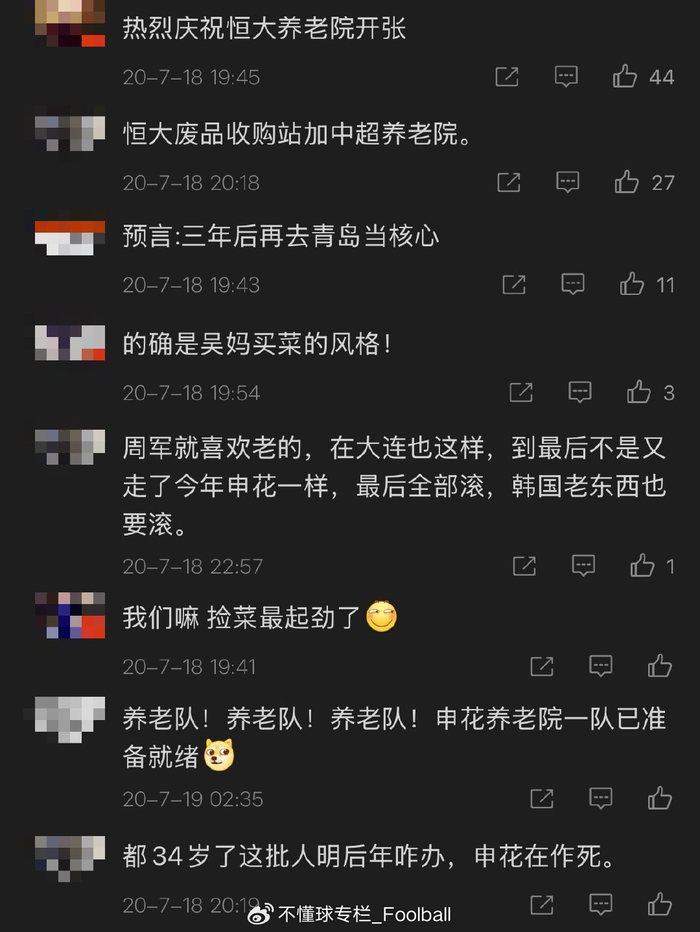Like the comment '热烈庆祝恒大养老院开张'
Viewport: 700px width, 932px height.
coord(625,77)
